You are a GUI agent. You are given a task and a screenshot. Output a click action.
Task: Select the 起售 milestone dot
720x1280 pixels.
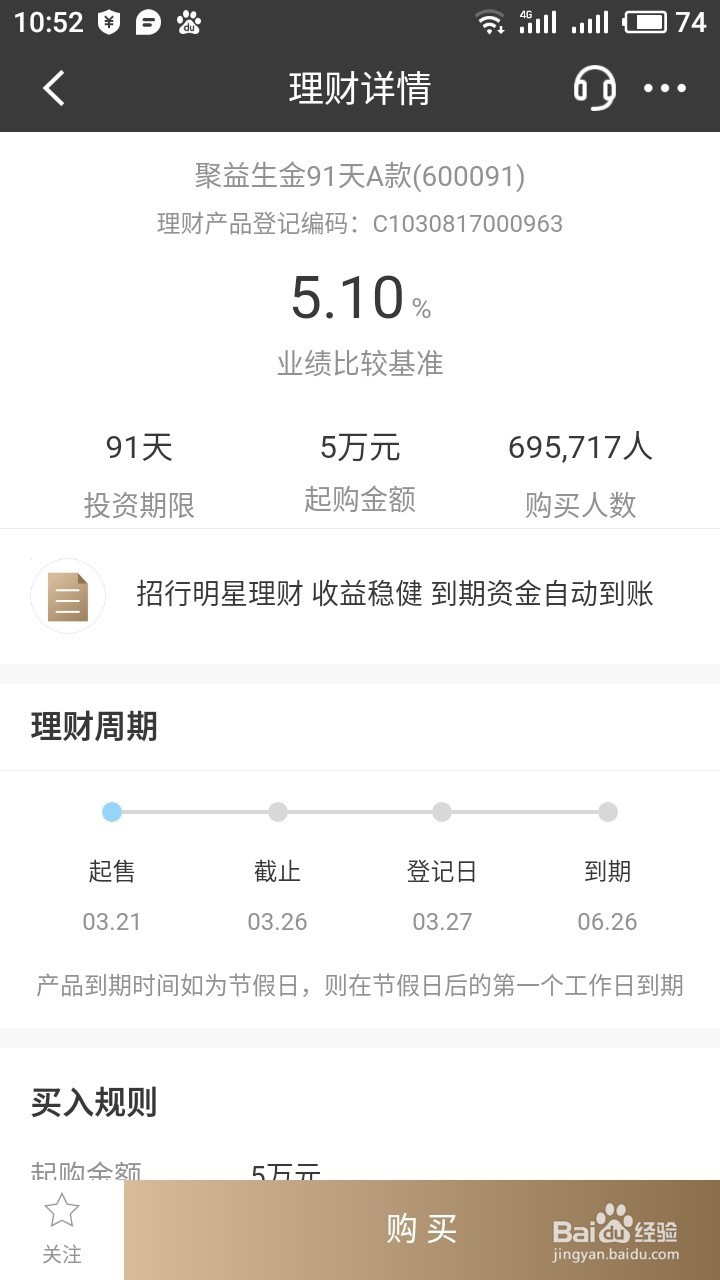click(x=112, y=812)
